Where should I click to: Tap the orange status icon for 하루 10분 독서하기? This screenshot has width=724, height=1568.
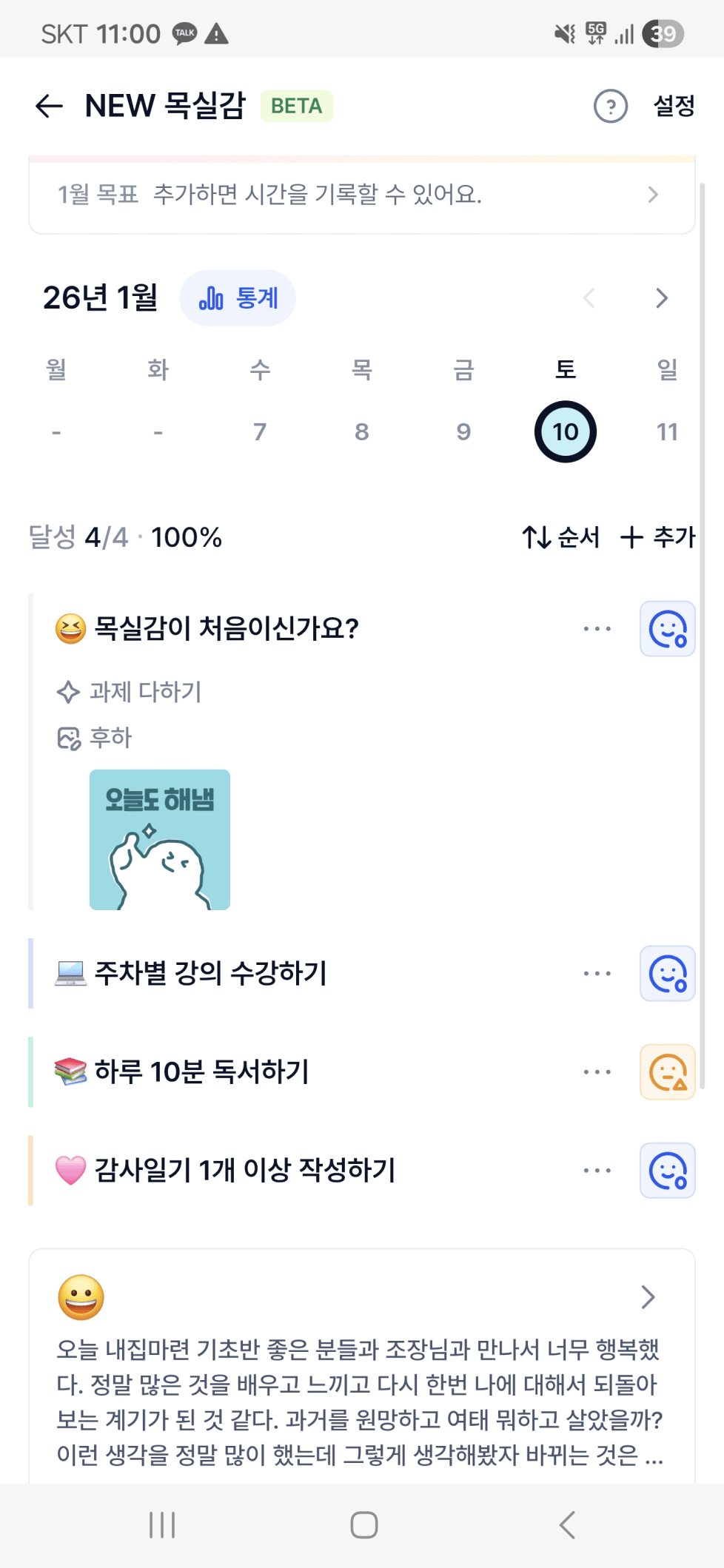click(667, 1072)
